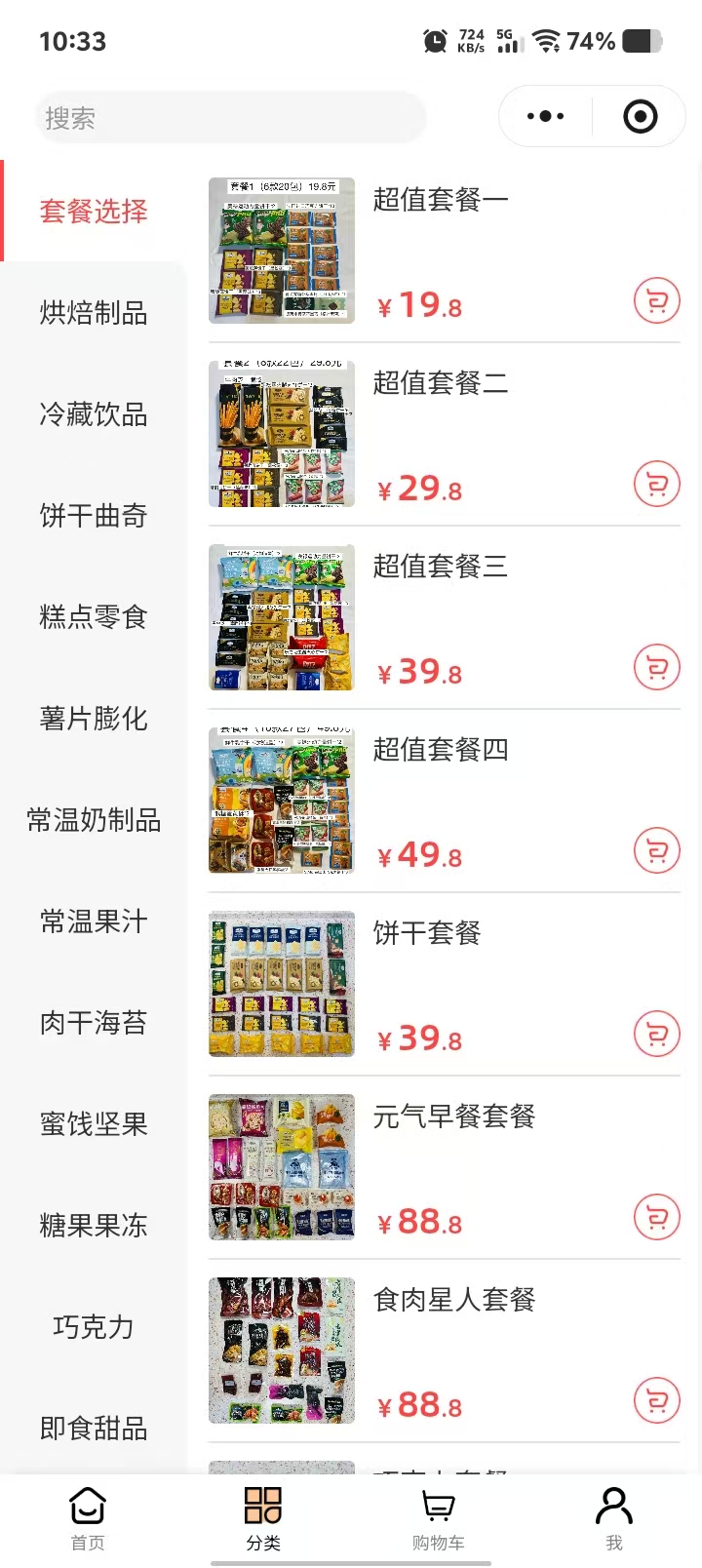Add 饼干套餐 to the cart
This screenshot has width=702, height=1568.
tap(656, 1035)
